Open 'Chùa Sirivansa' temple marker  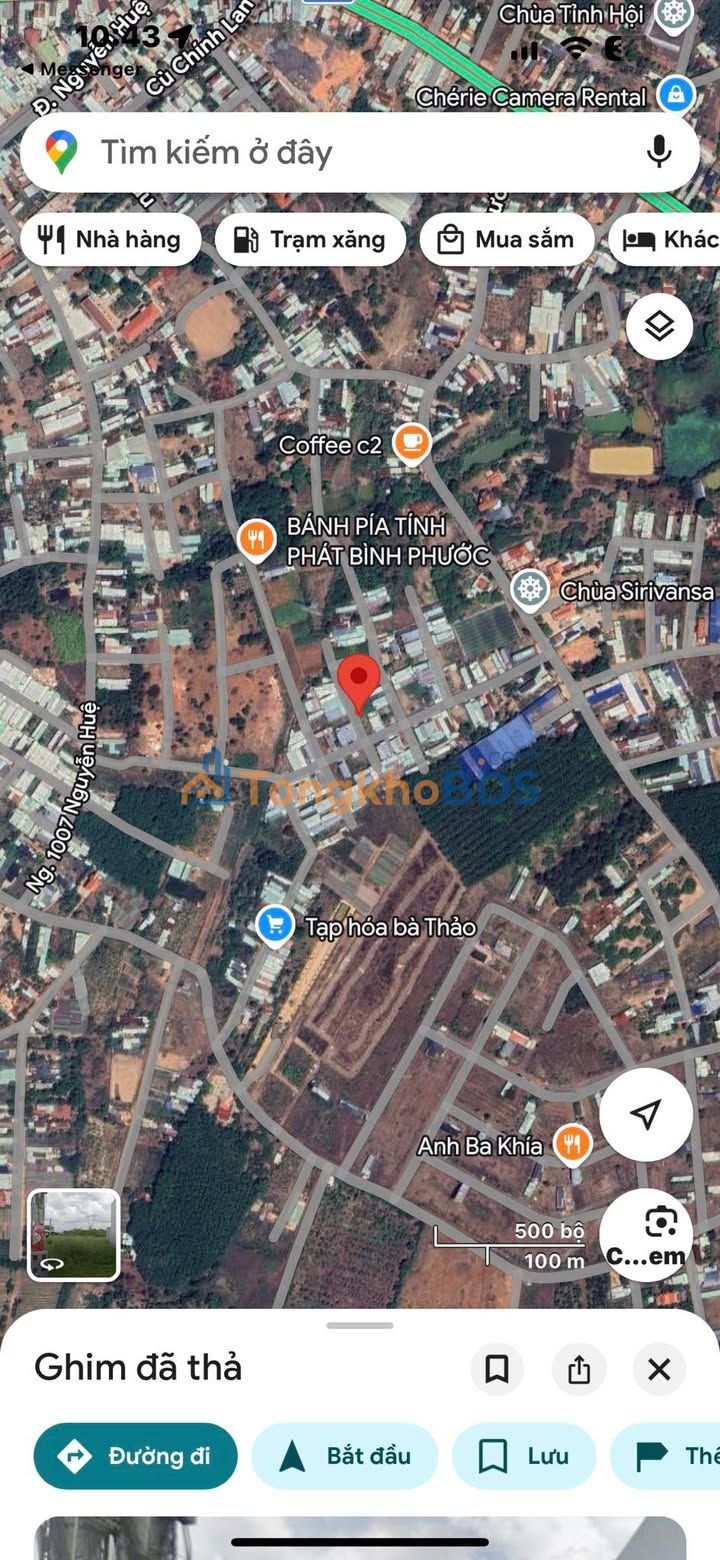point(530,590)
